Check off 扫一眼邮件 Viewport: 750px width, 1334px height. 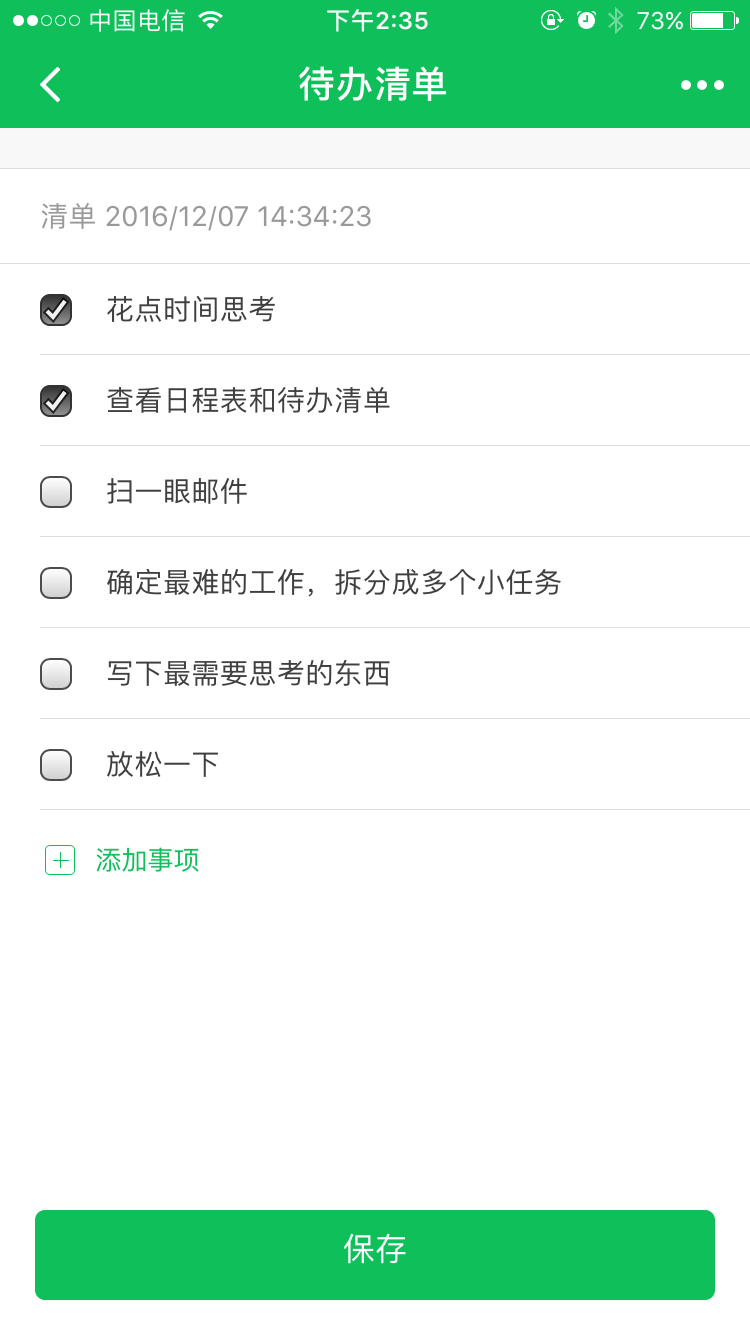[x=56, y=492]
